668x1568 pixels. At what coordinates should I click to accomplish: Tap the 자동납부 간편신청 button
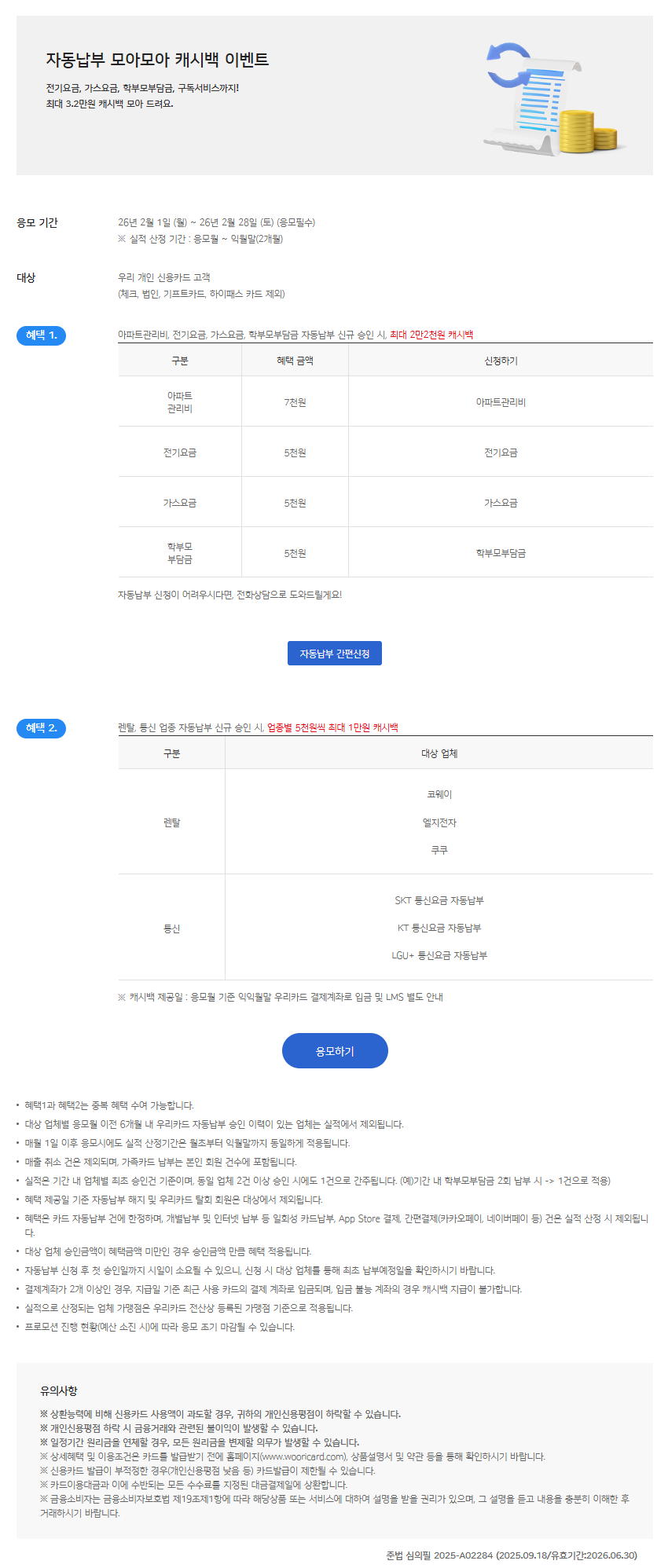click(334, 654)
